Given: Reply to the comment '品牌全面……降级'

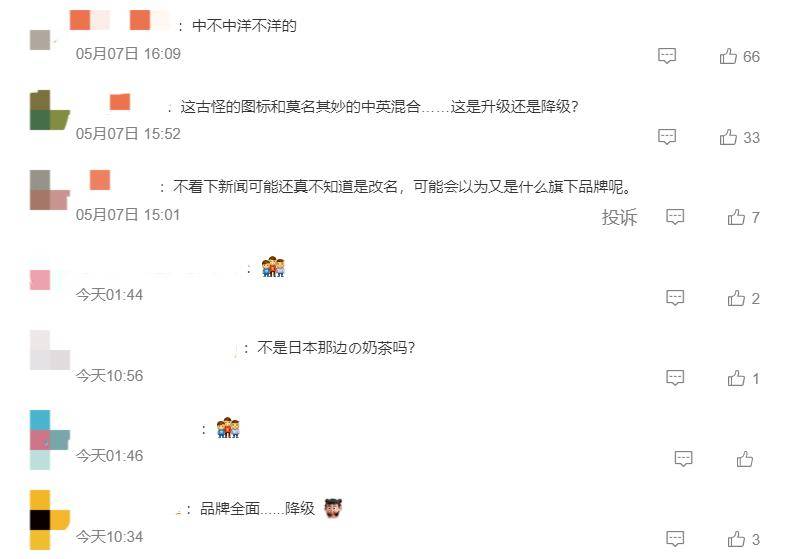Looking at the screenshot, I should (675, 539).
